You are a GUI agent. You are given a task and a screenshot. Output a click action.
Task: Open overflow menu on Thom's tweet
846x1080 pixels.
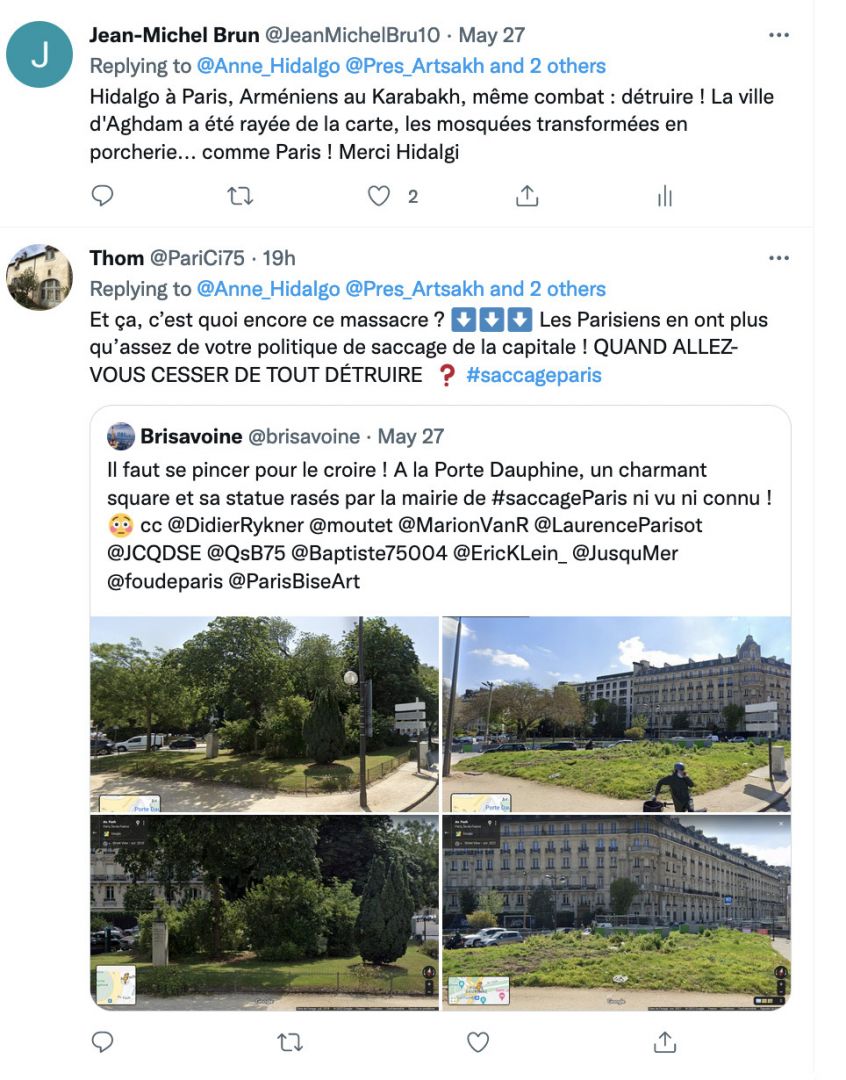779,258
